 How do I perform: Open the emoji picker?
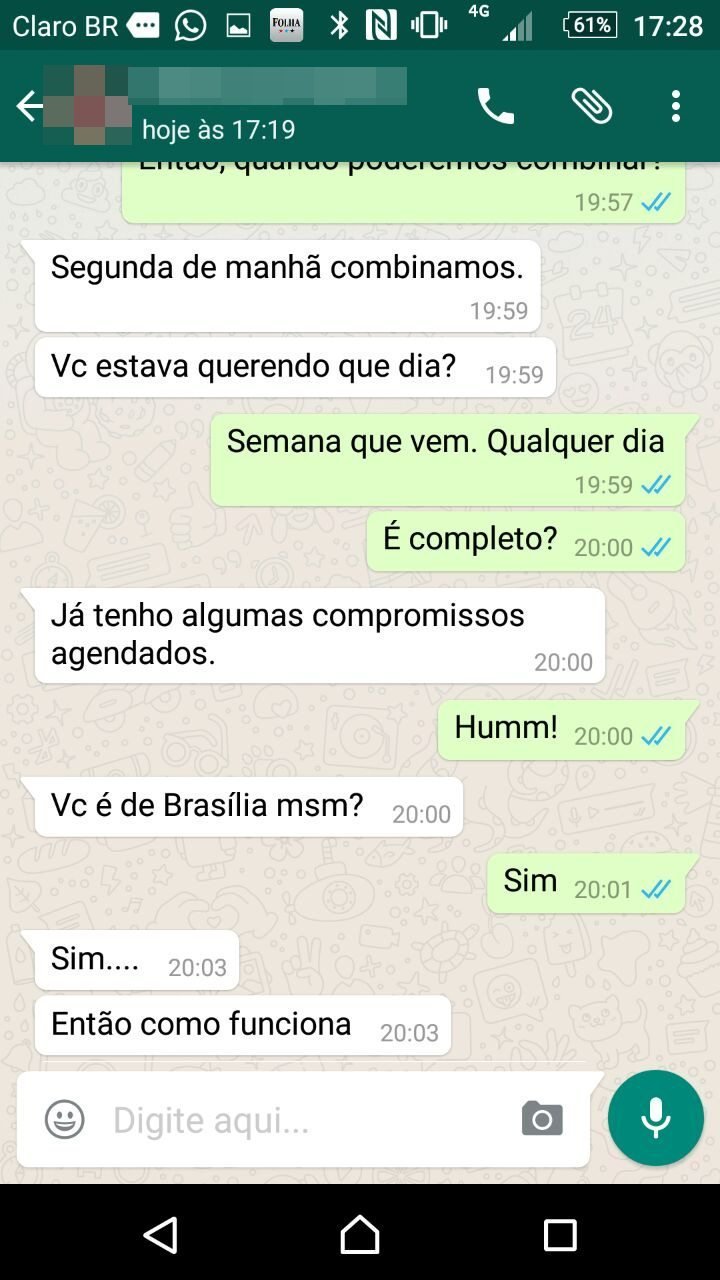point(65,1120)
